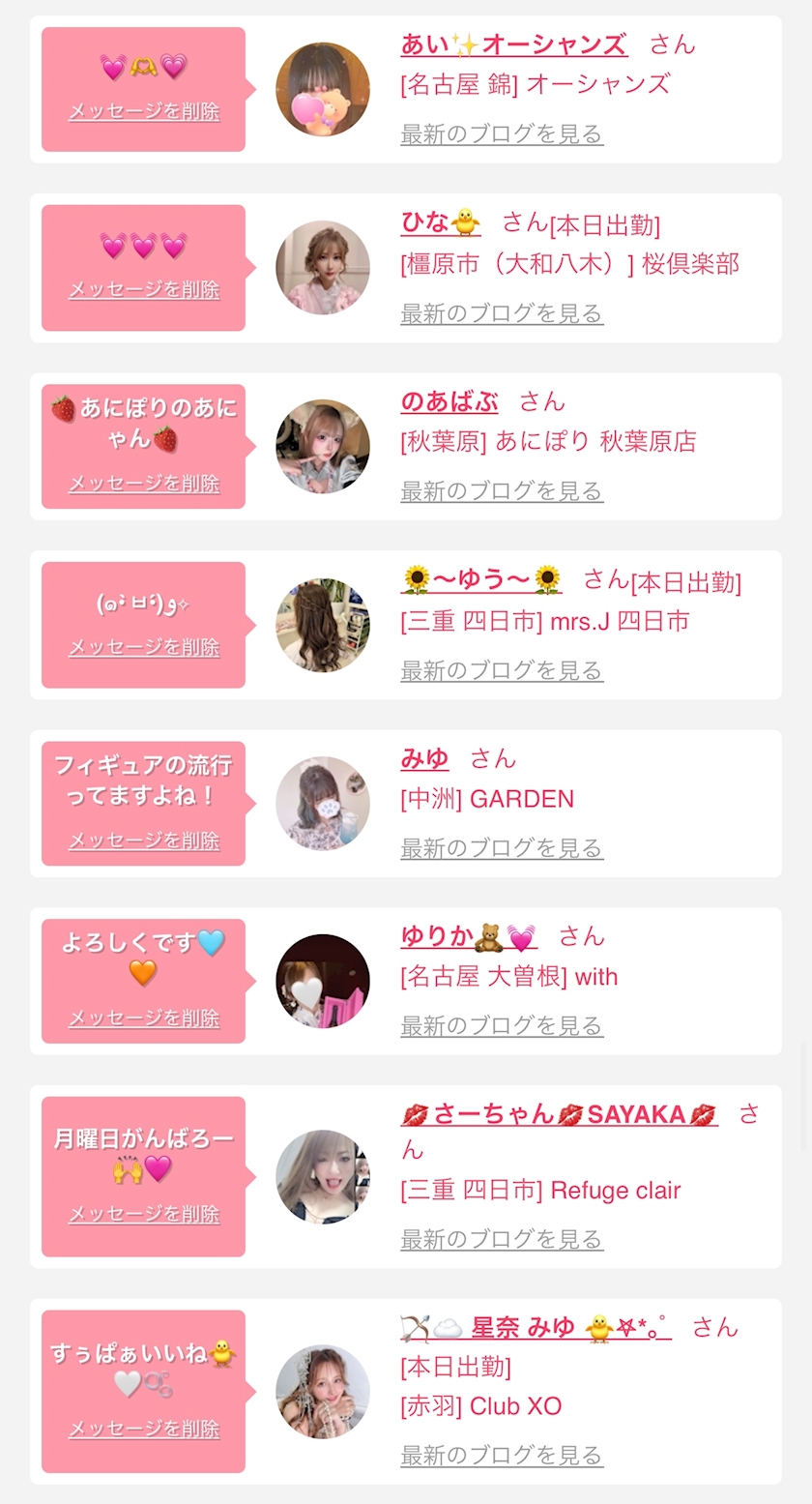Image resolution: width=812 pixels, height=1504 pixels.
Task: Open さーちゃん SAYAKA's profile link
Action: 559,1114
